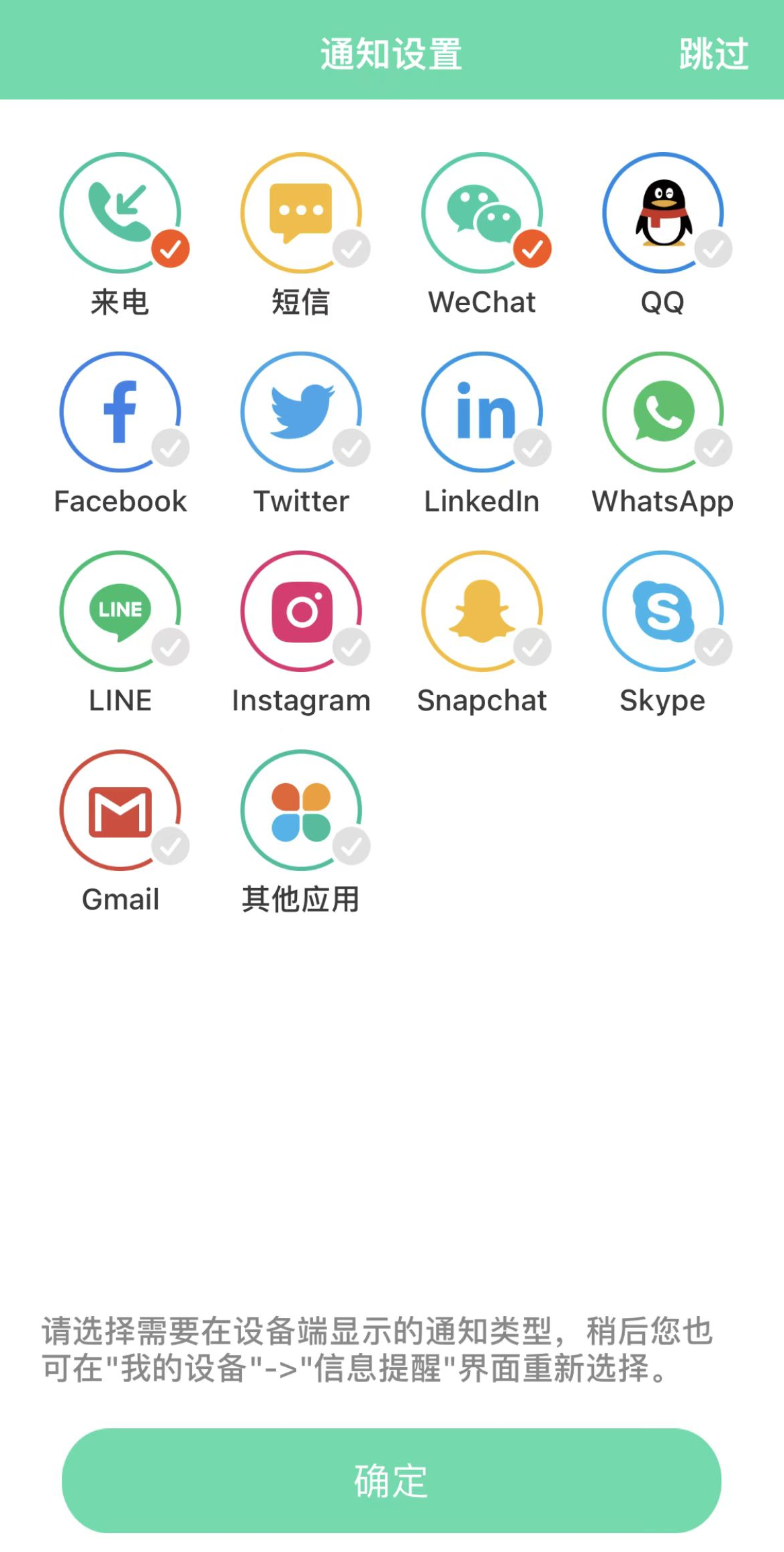This screenshot has height=1552, width=784.
Task: Confirm selection with the 确定 button
Action: 391,1480
